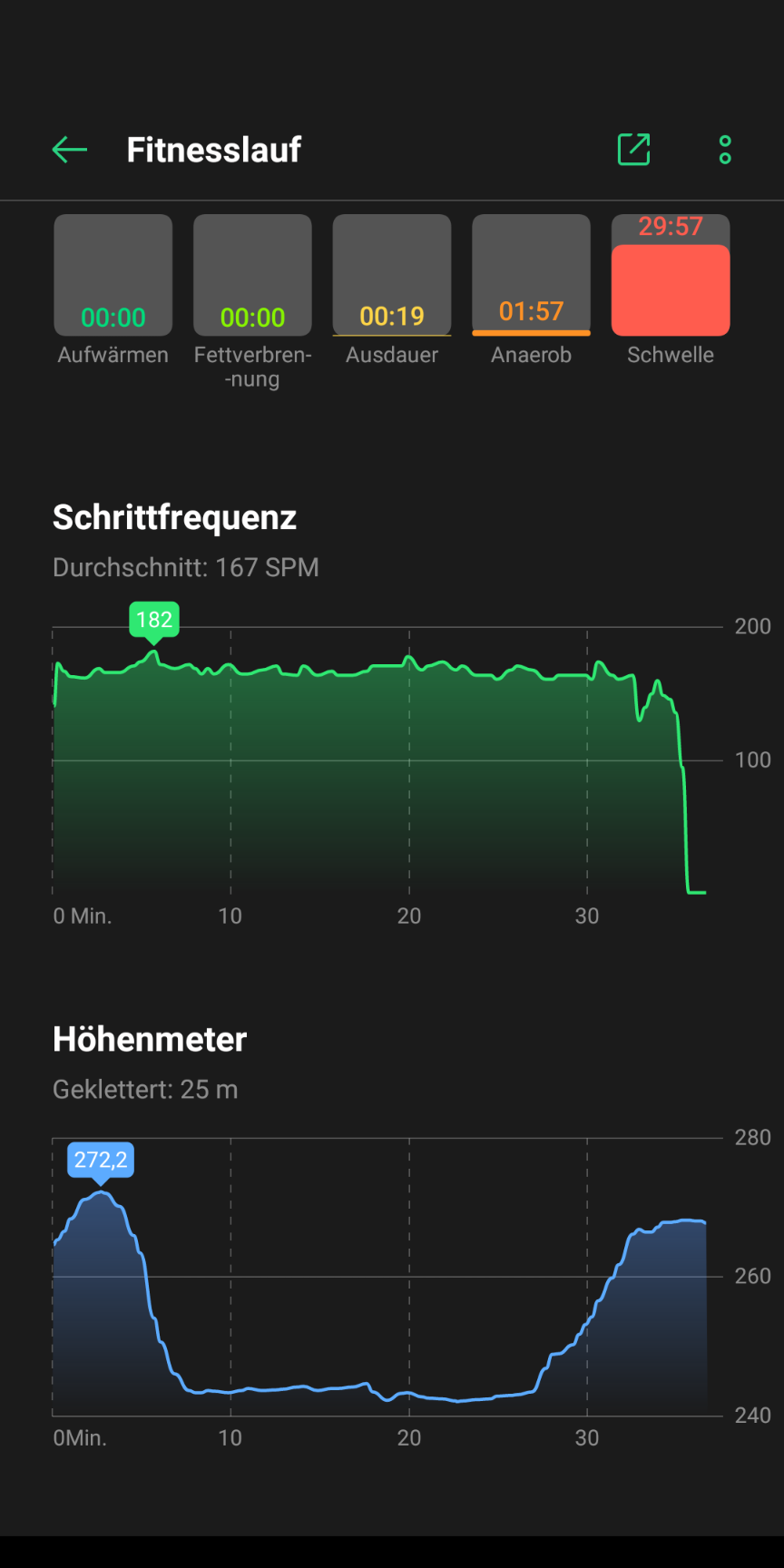This screenshot has width=784, height=1568.
Task: Open the three-dot overflow menu
Action: [725, 150]
